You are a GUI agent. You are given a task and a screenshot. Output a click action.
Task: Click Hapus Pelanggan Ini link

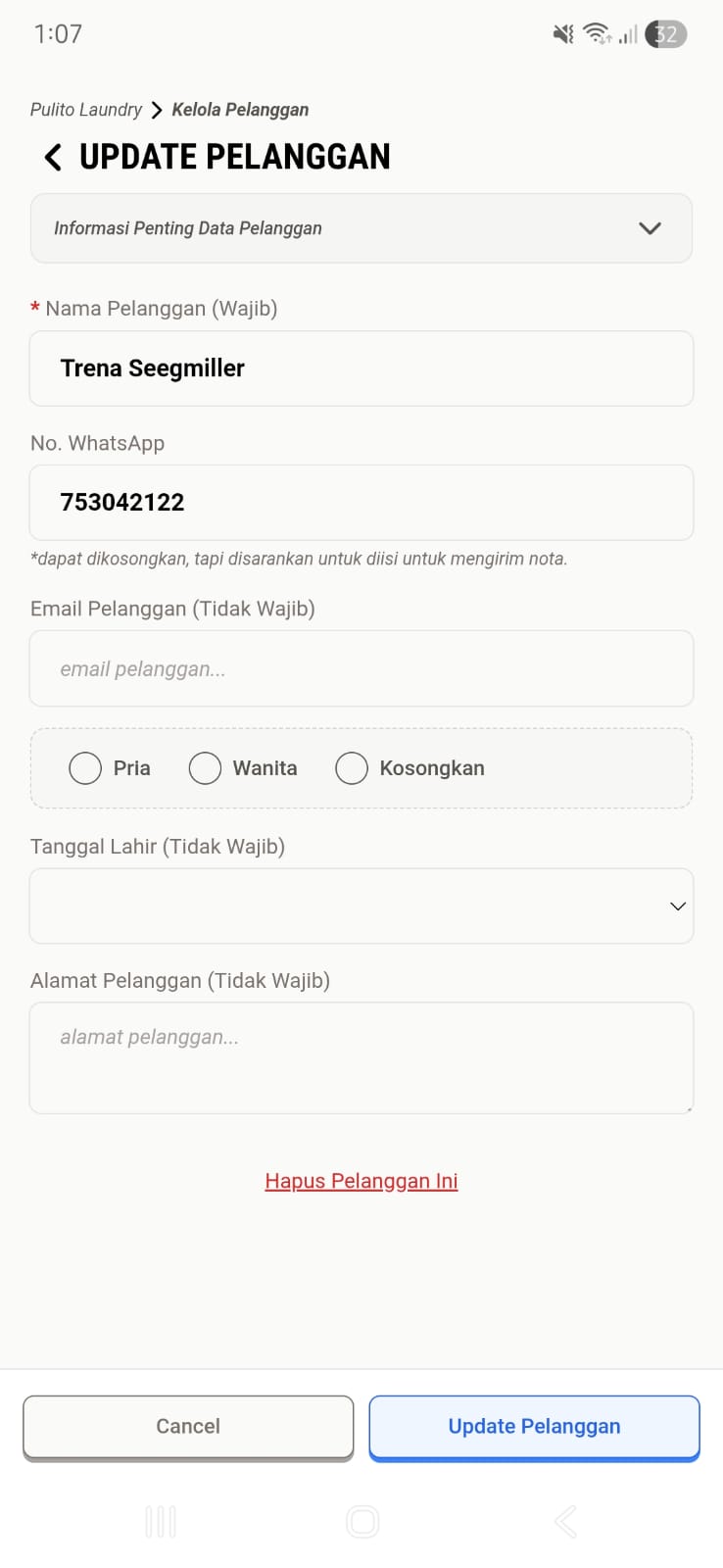(361, 1180)
